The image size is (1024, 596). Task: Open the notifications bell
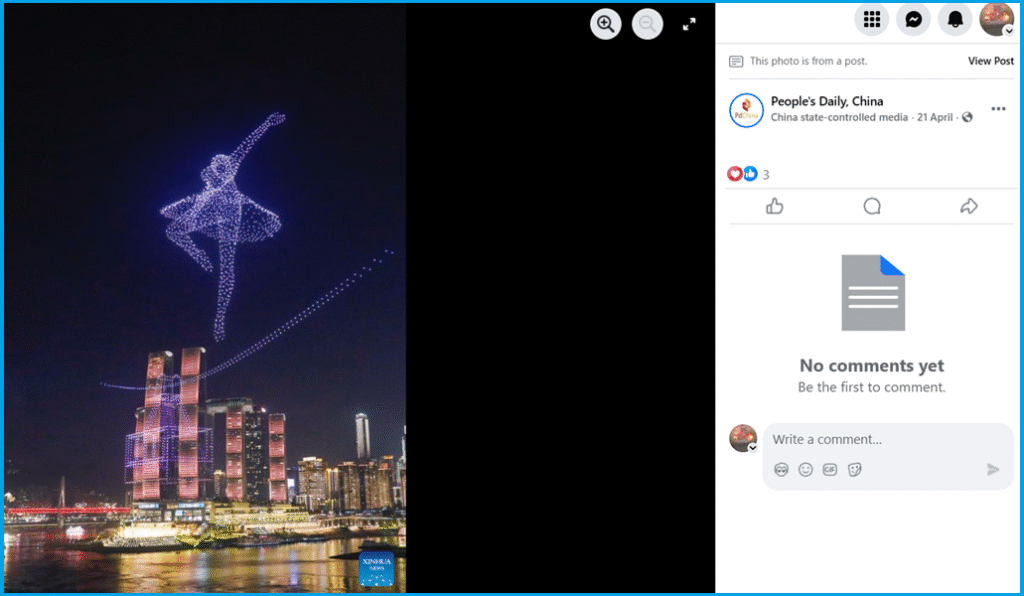955,19
